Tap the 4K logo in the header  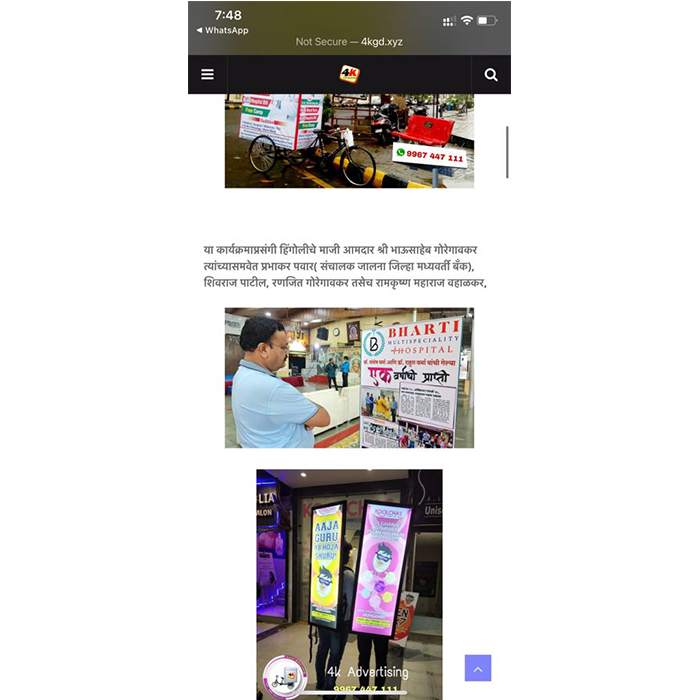click(349, 74)
